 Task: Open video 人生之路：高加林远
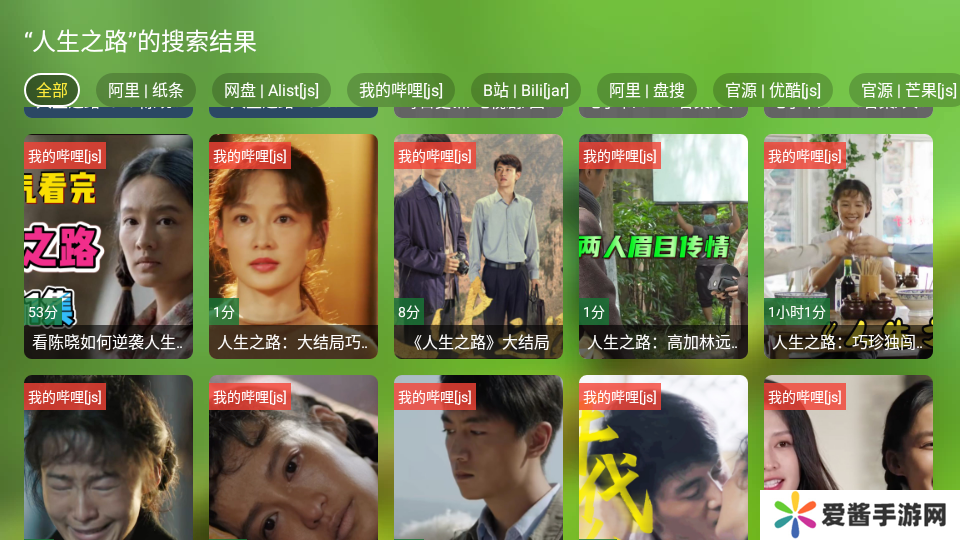(663, 246)
